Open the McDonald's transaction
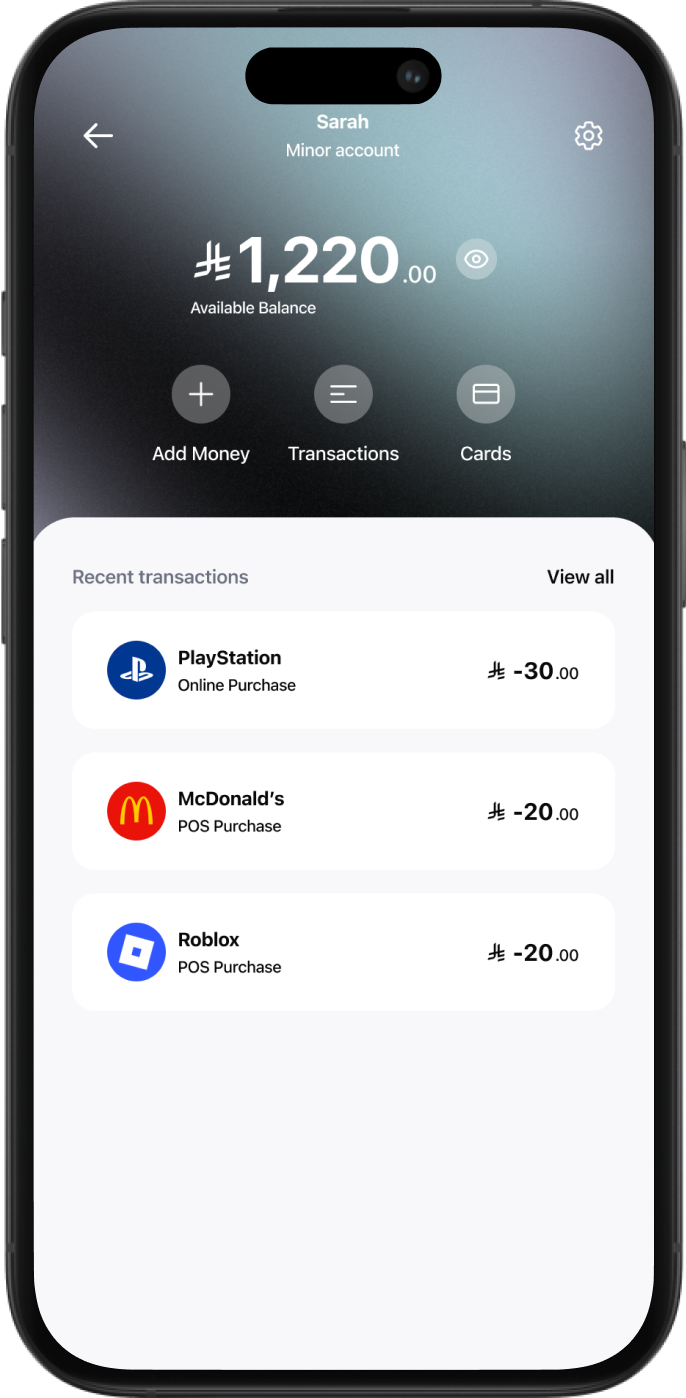Viewport: 686px width, 1398px height. click(343, 811)
